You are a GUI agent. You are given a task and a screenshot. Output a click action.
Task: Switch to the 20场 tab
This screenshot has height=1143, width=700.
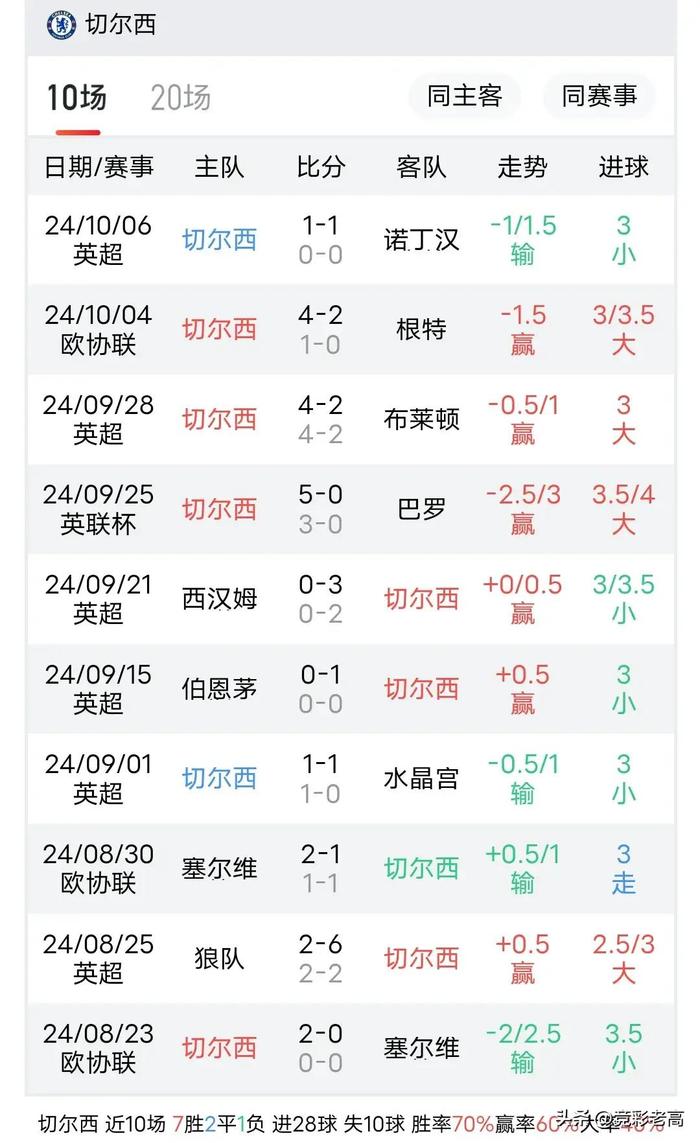tap(181, 97)
